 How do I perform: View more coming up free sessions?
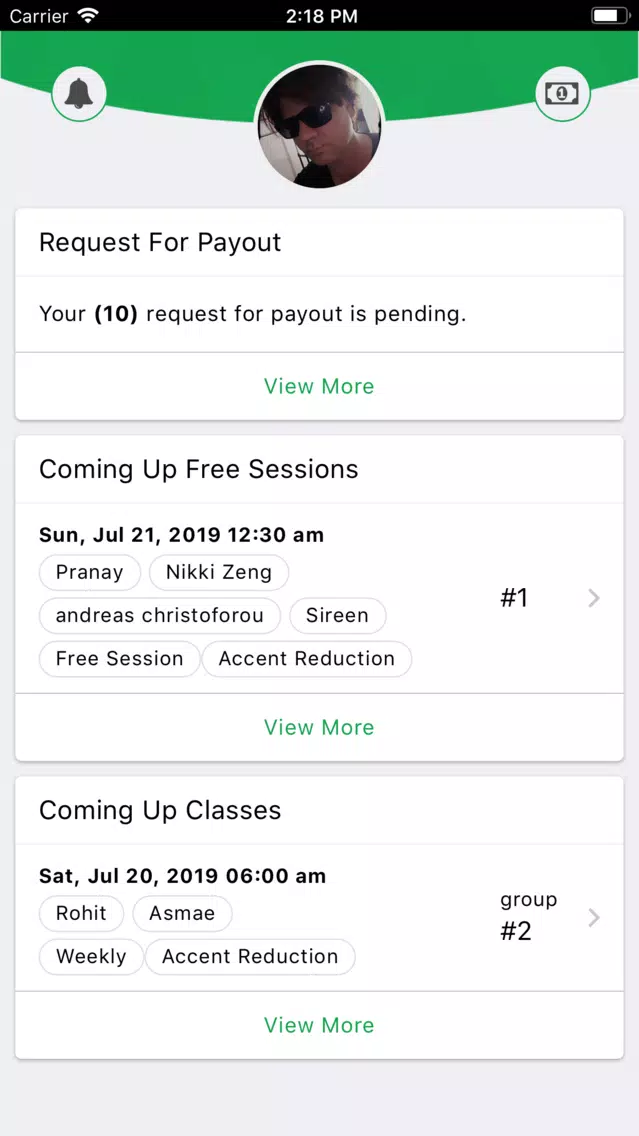click(320, 727)
